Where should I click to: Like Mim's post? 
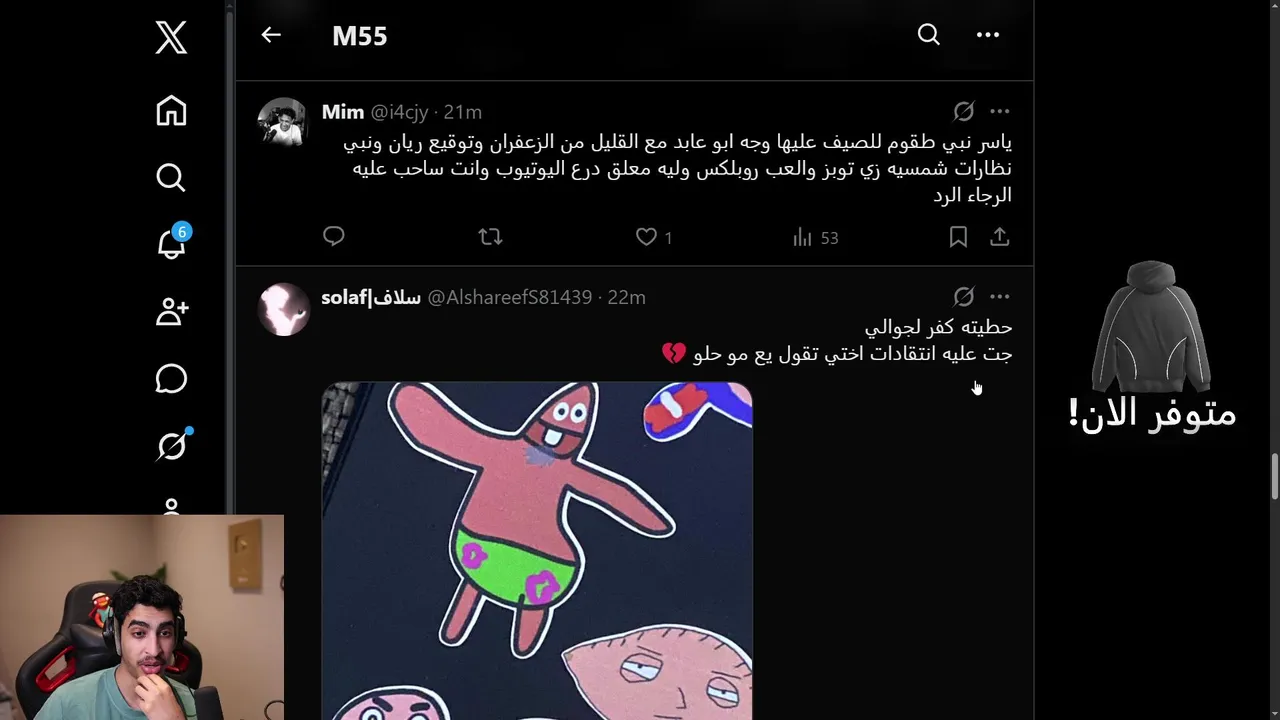(647, 237)
